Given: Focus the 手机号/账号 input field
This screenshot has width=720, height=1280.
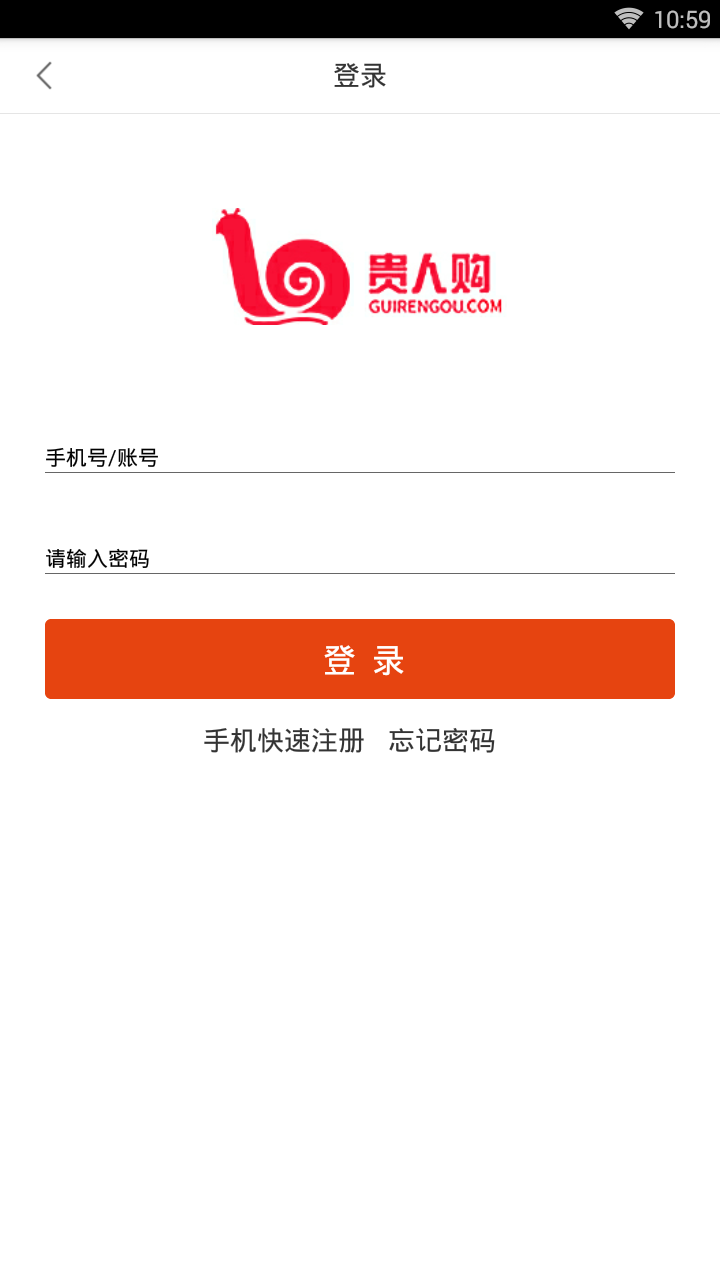Looking at the screenshot, I should tap(359, 457).
